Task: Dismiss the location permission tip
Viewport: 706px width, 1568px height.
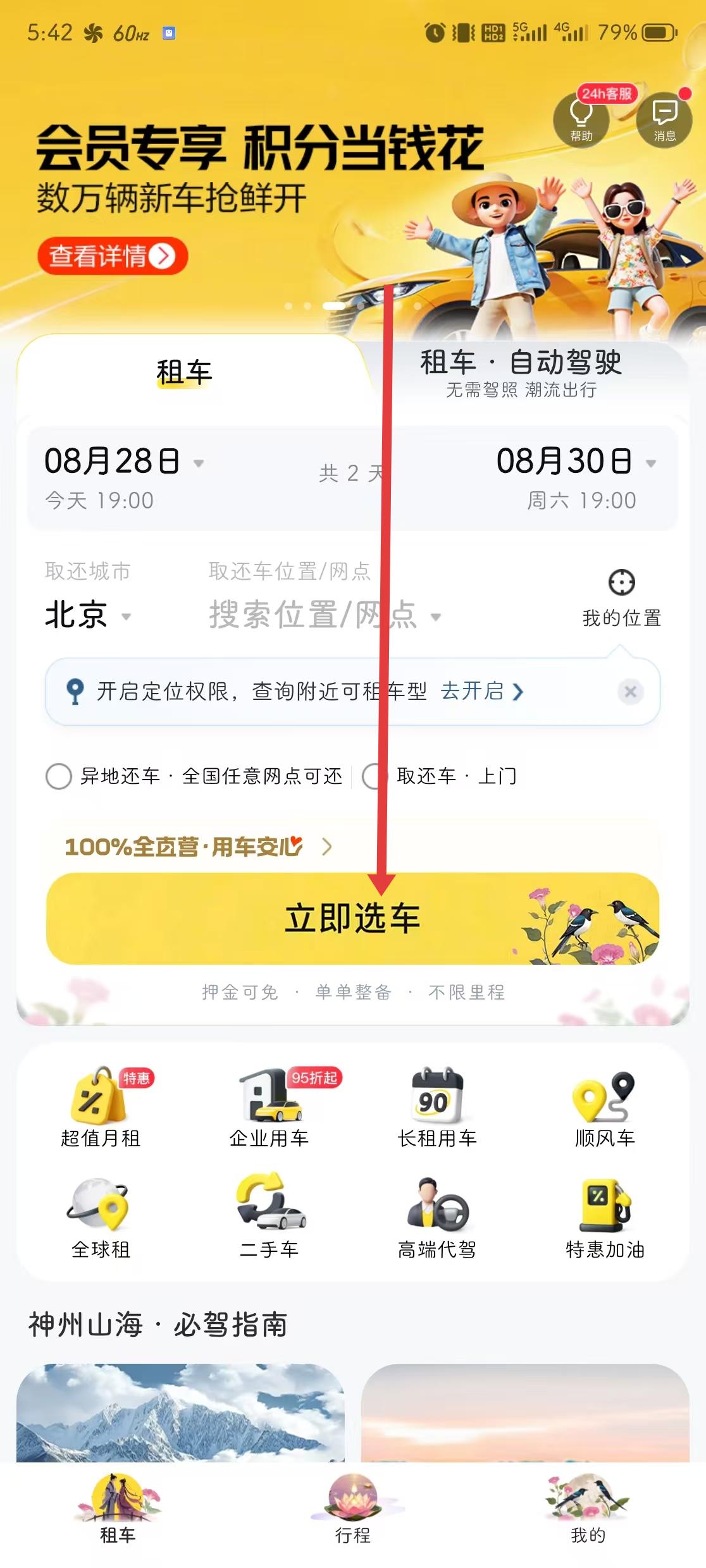Action: (630, 691)
